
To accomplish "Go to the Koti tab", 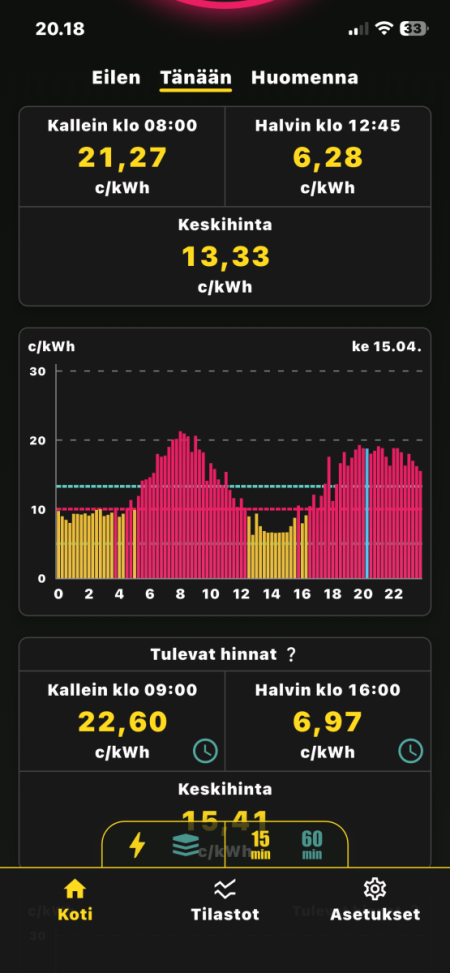I will (x=74, y=900).
